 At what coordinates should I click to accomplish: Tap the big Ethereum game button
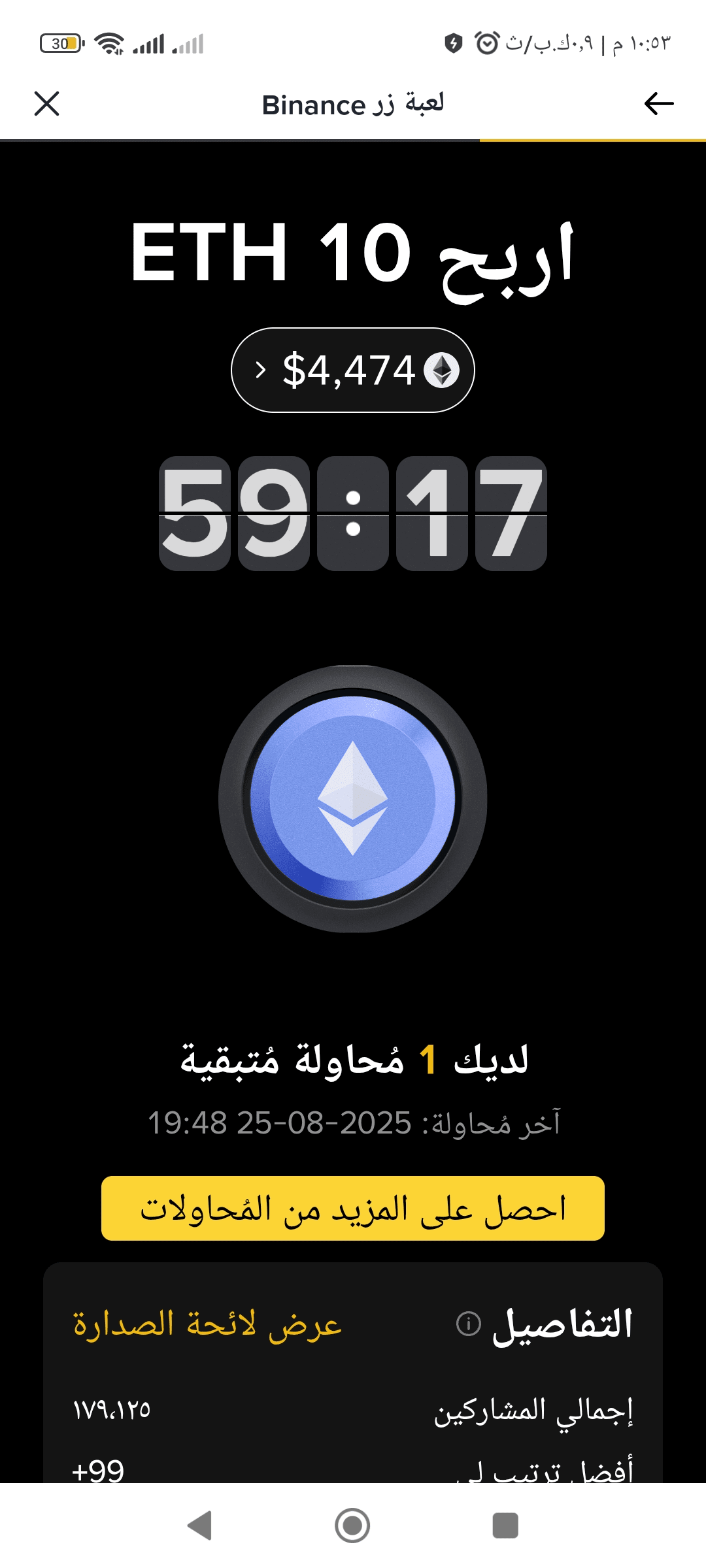click(x=353, y=798)
